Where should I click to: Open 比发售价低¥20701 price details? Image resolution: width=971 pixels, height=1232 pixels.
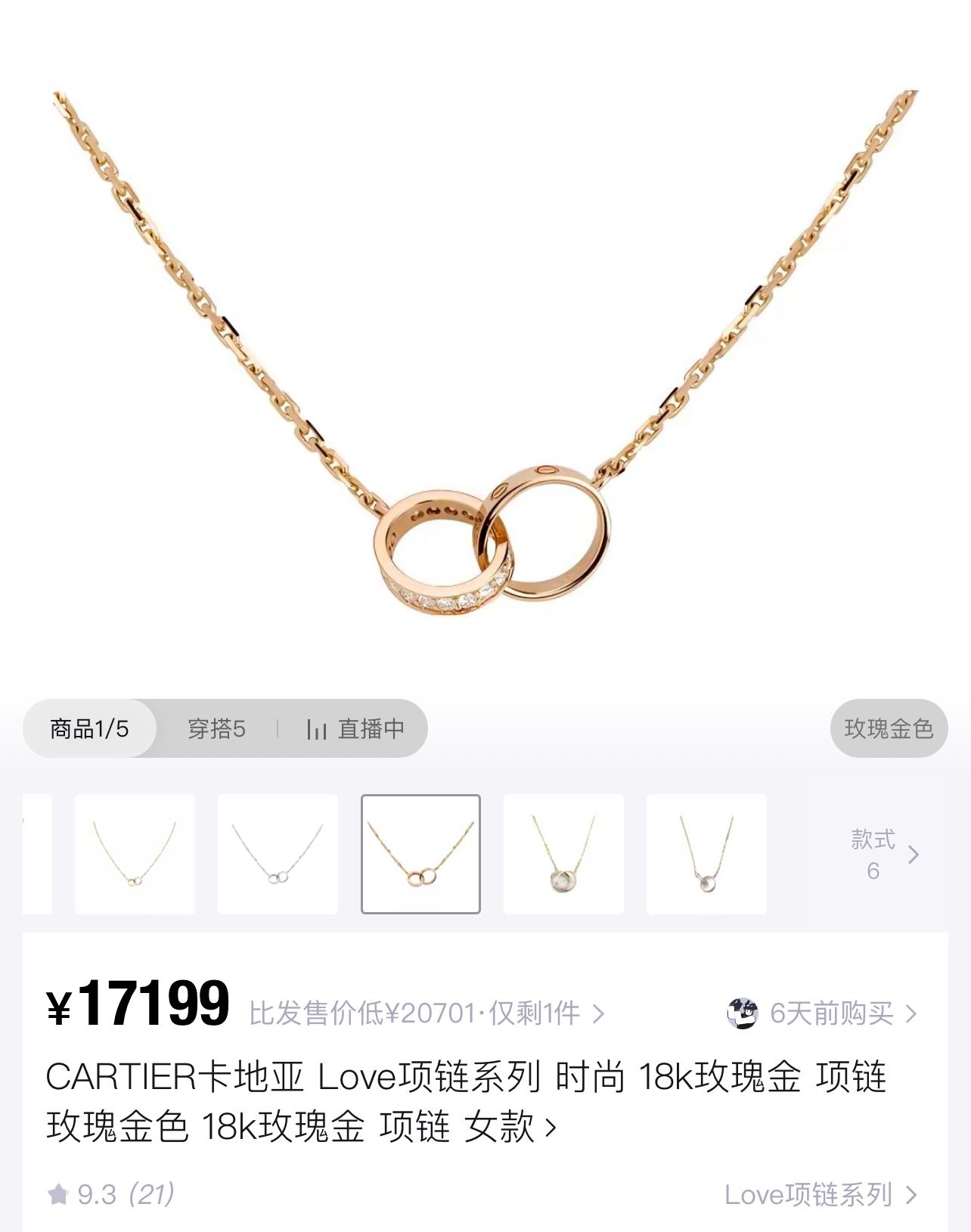tap(427, 1013)
